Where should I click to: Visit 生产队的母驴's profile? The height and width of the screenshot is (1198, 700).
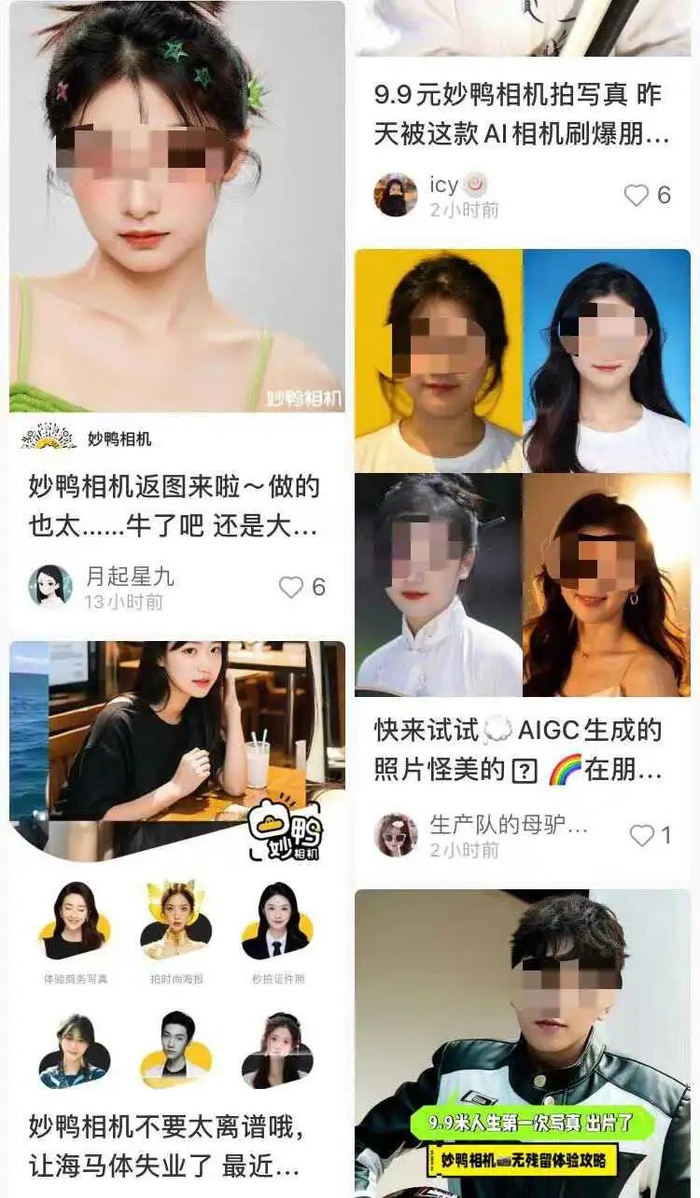396,835
